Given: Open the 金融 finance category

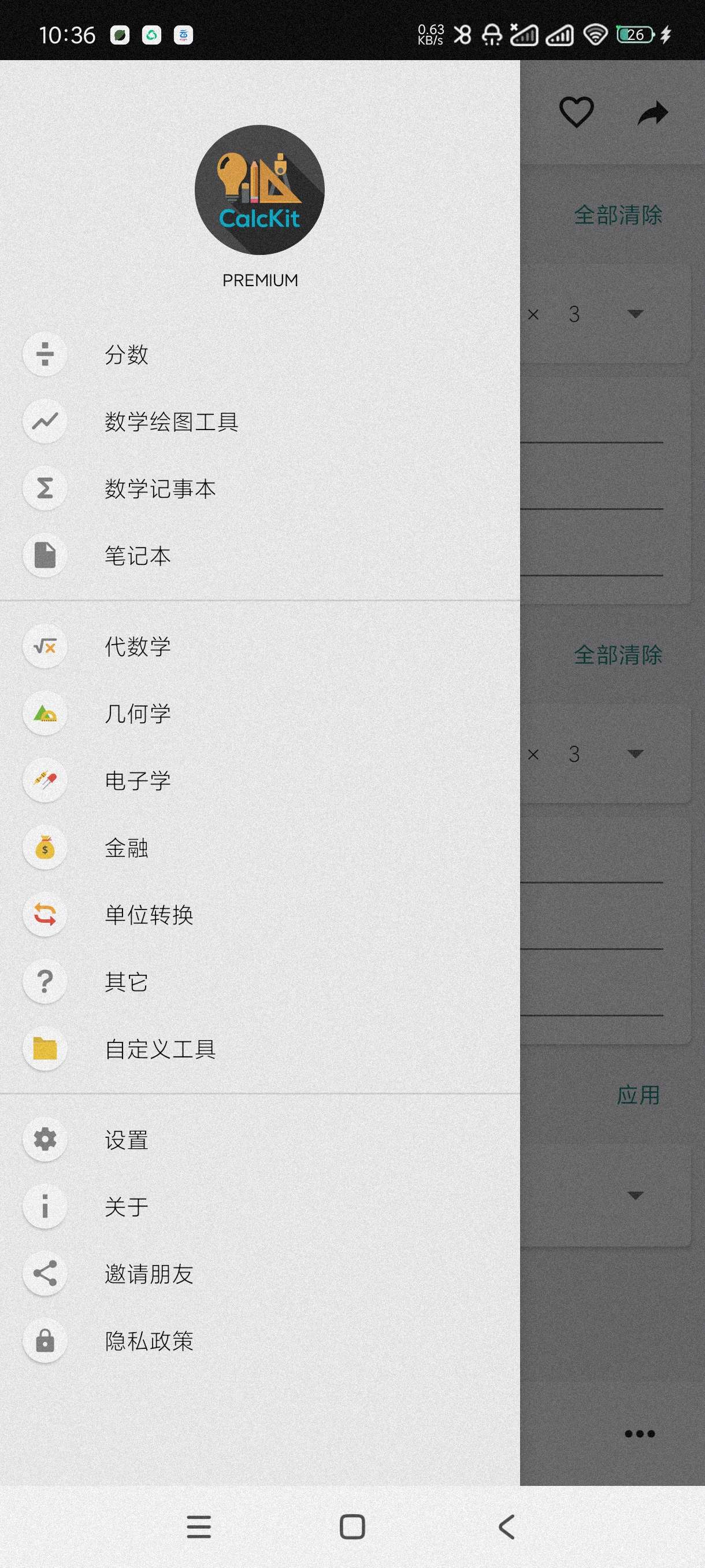Looking at the screenshot, I should pos(127,846).
